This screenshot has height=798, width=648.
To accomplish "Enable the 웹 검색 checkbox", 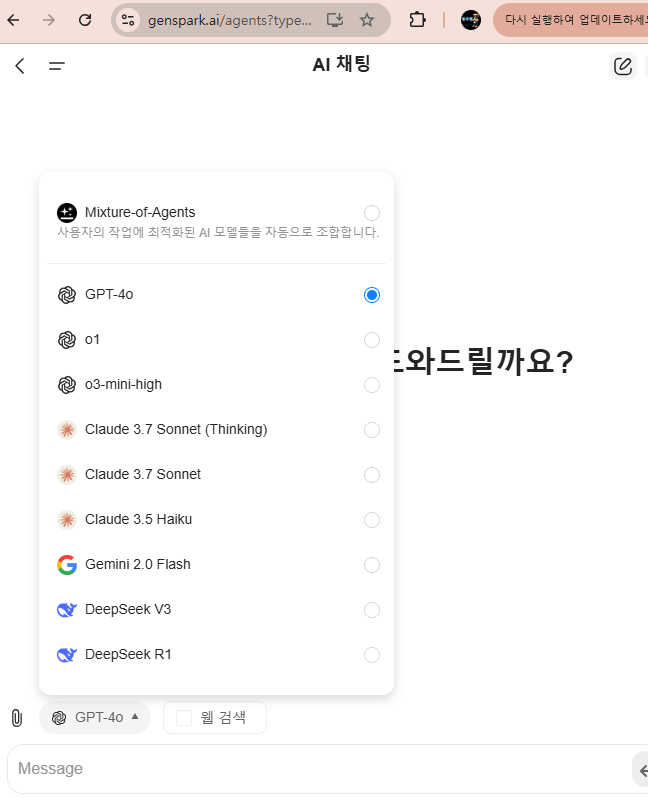I will pyautogui.click(x=184, y=717).
